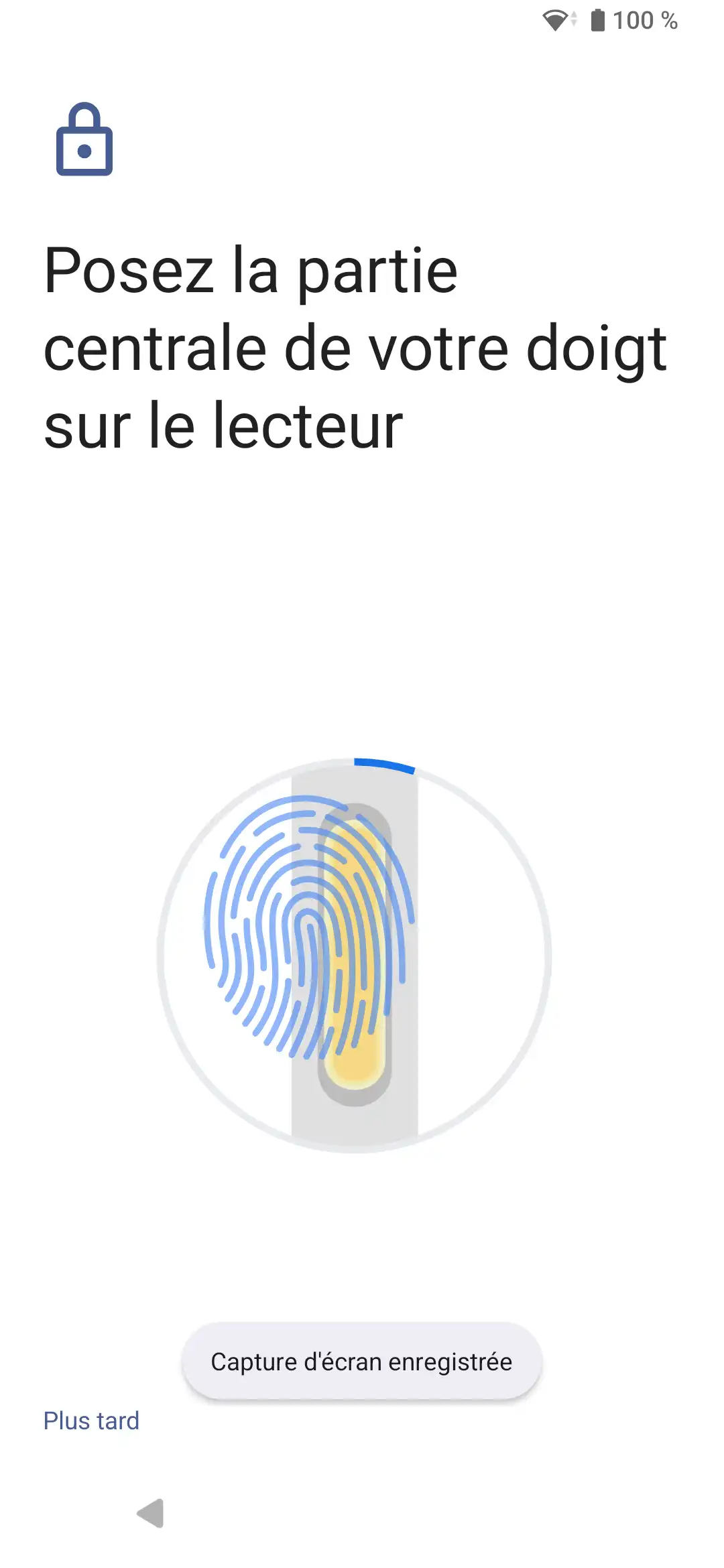Tap the "Plus tard" button
Image resolution: width=724 pixels, height=1568 pixels.
coord(91,1421)
